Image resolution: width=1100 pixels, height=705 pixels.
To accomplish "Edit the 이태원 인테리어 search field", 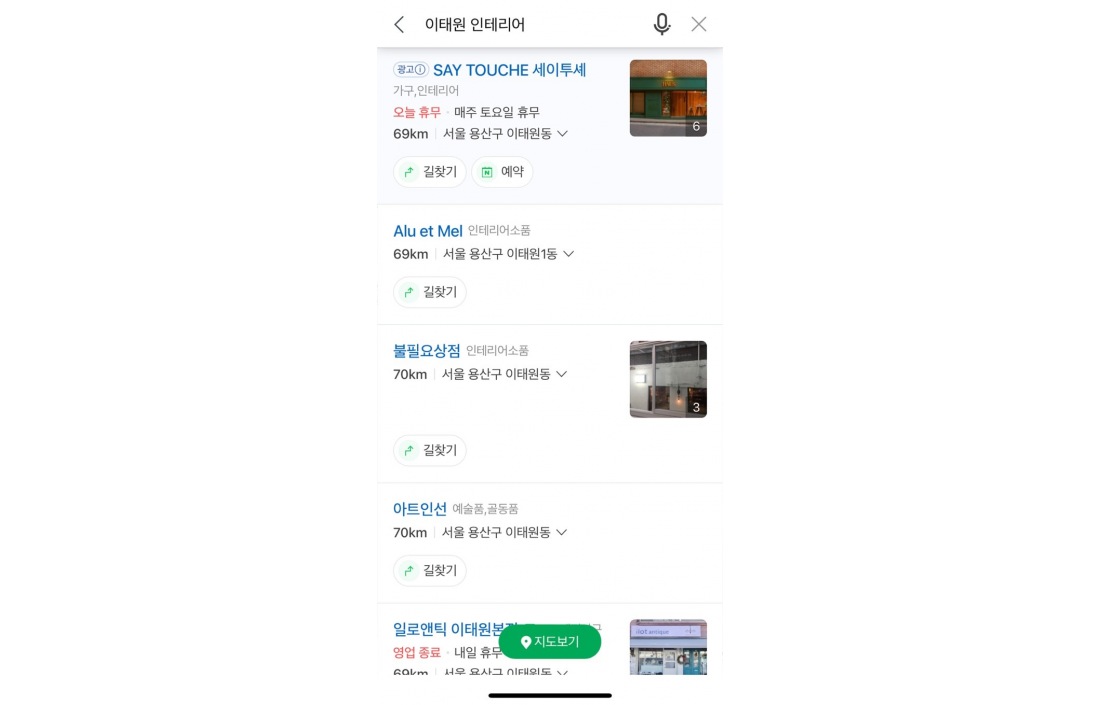I will pos(520,24).
